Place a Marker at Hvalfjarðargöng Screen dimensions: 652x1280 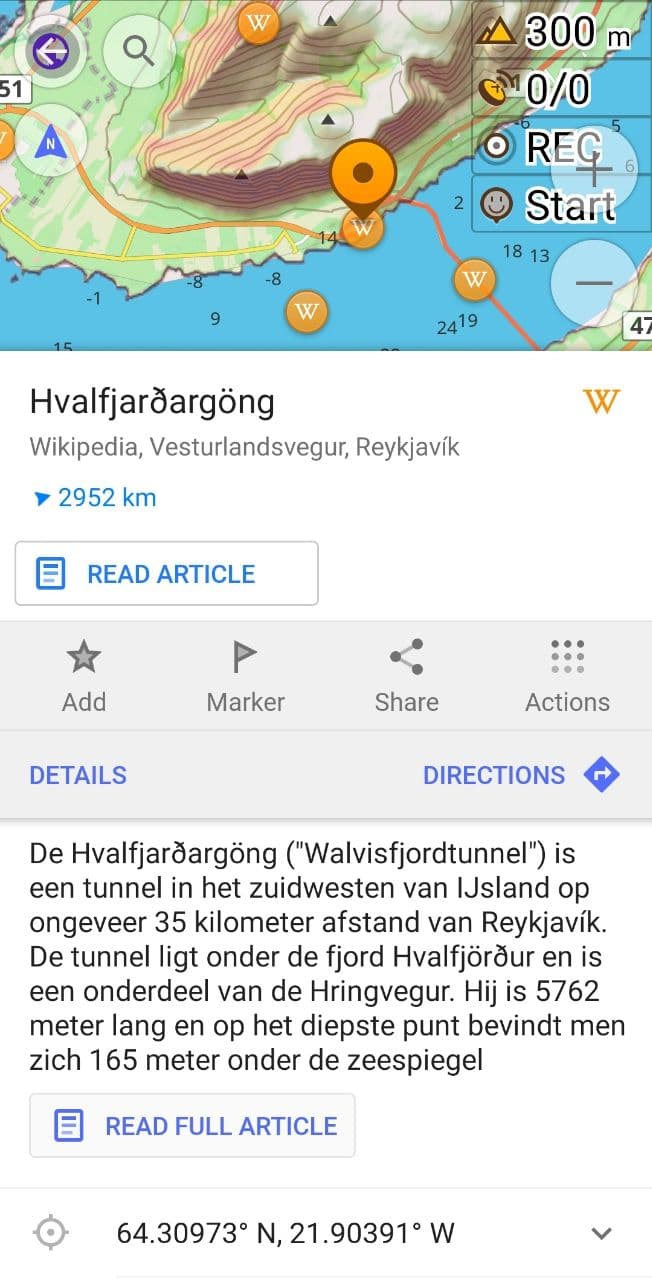(x=245, y=676)
